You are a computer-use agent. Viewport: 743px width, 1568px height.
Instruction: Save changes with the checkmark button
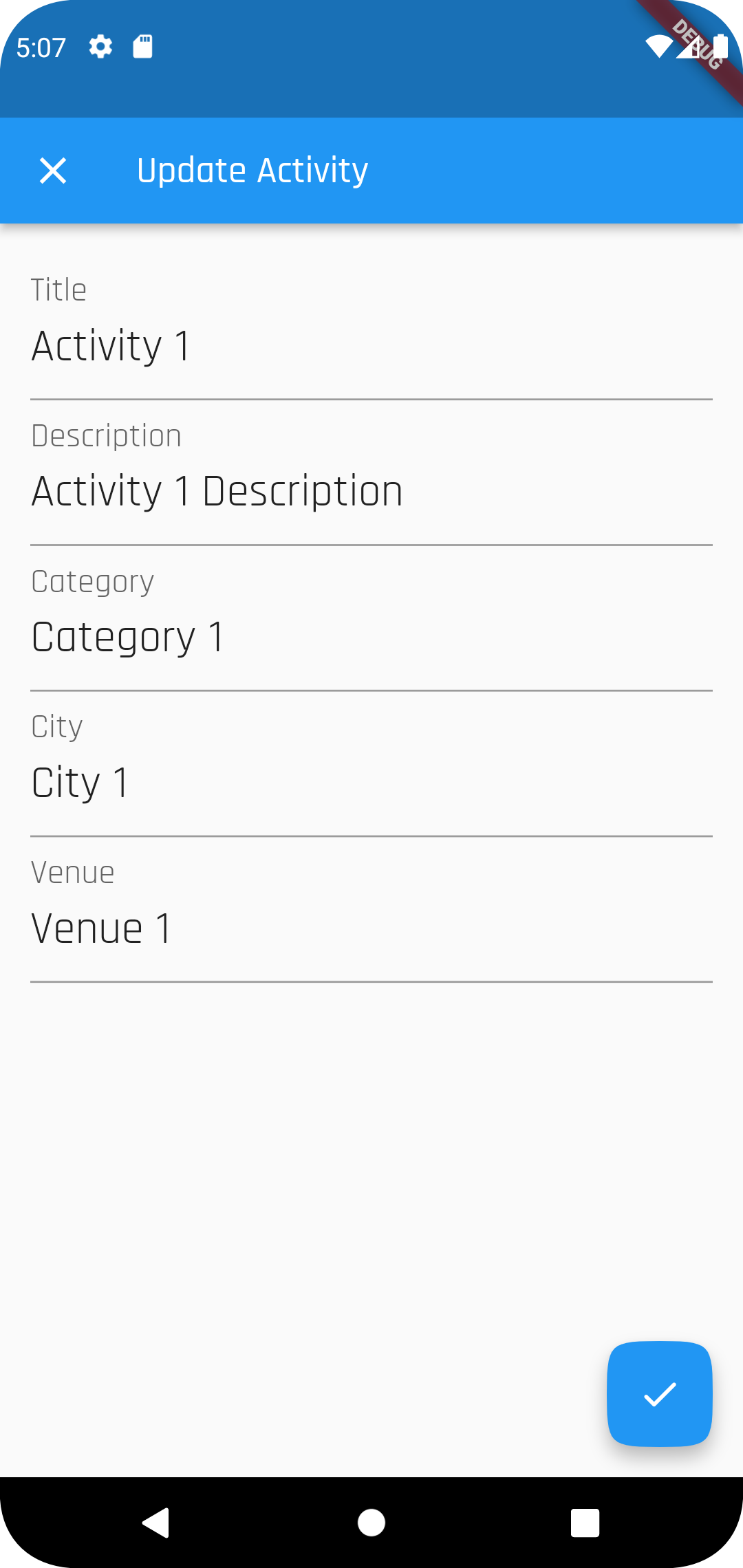click(659, 1394)
